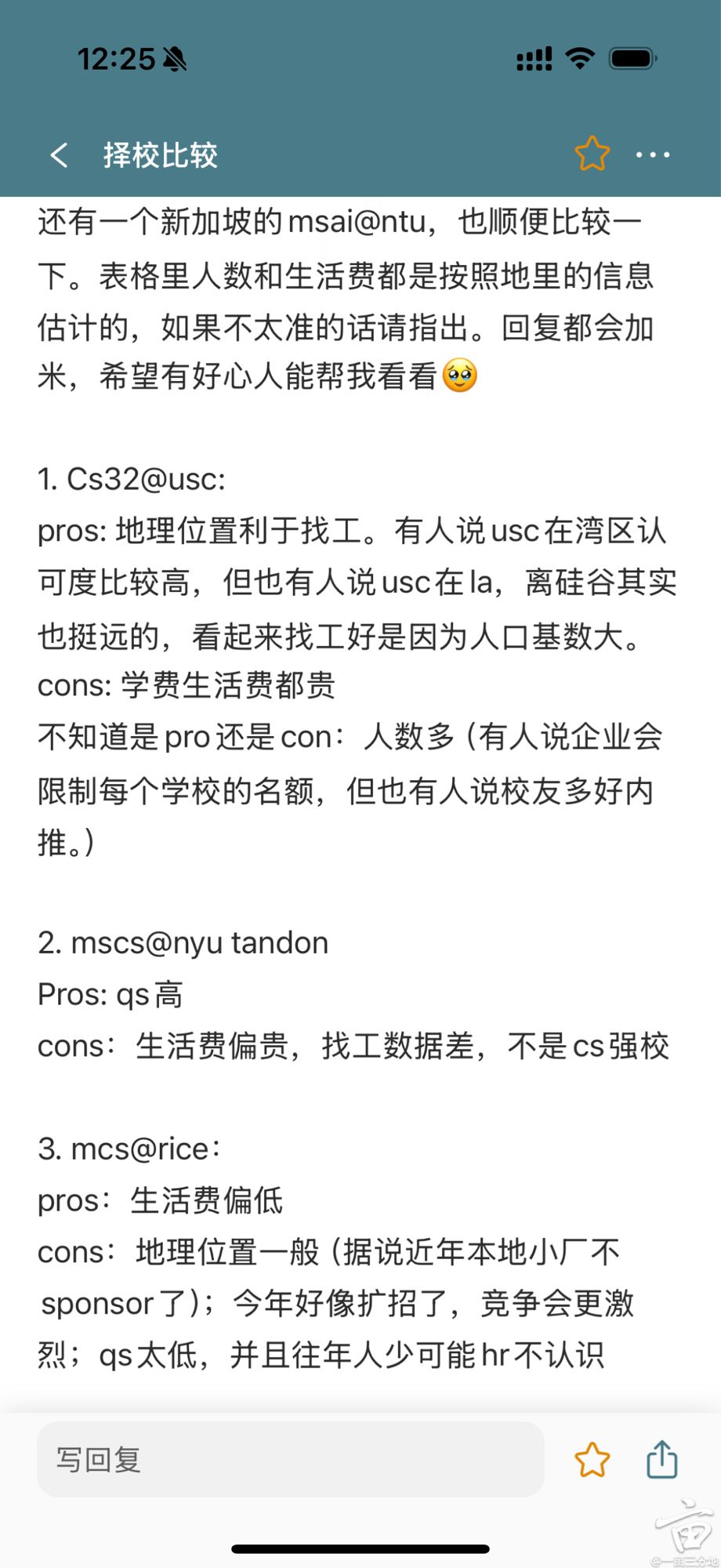Toggle the star to favorite the thread
This screenshot has height=1568, width=721.
592,154
